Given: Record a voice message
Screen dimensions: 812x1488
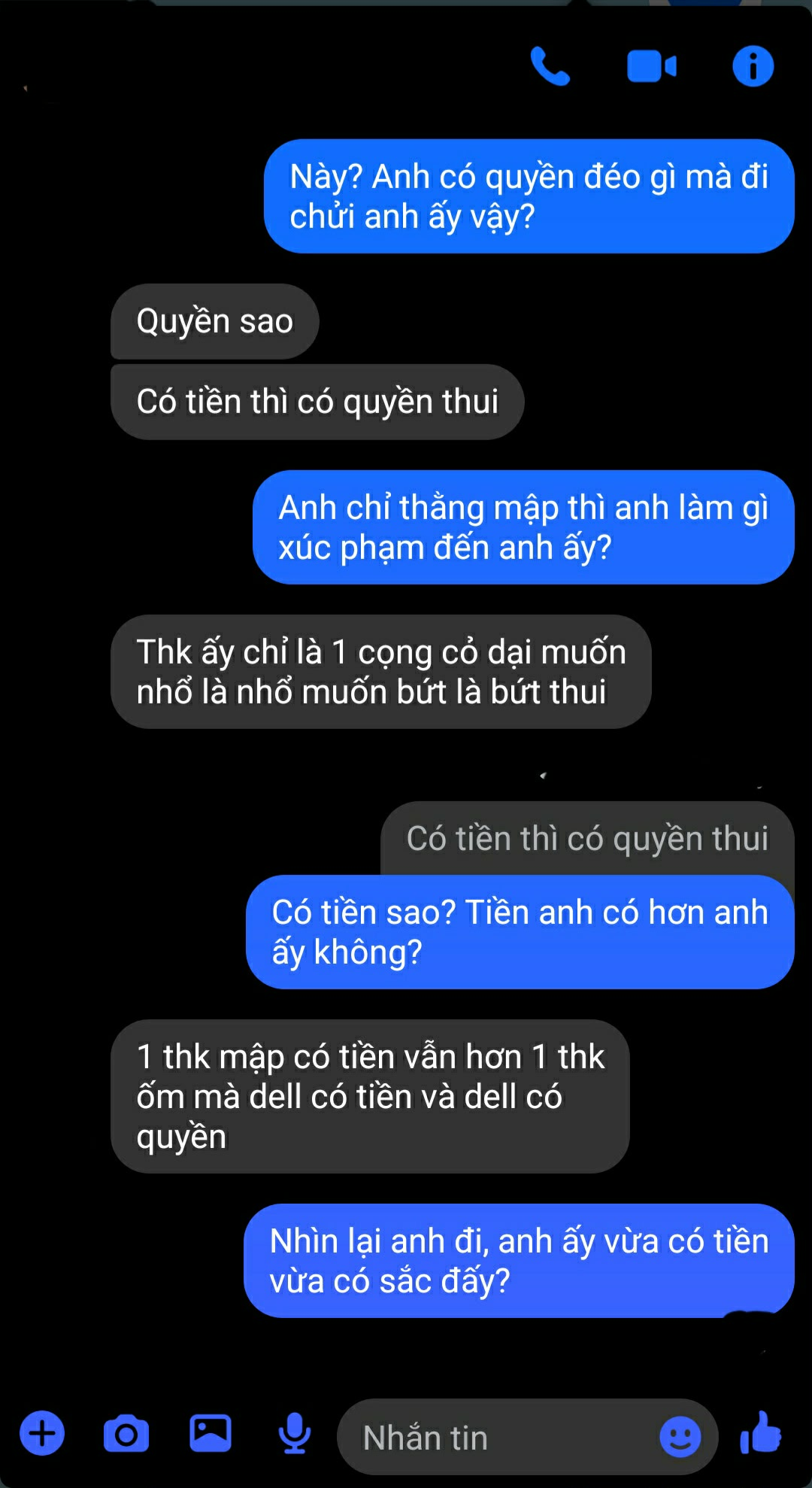Looking at the screenshot, I should pos(294,1434).
